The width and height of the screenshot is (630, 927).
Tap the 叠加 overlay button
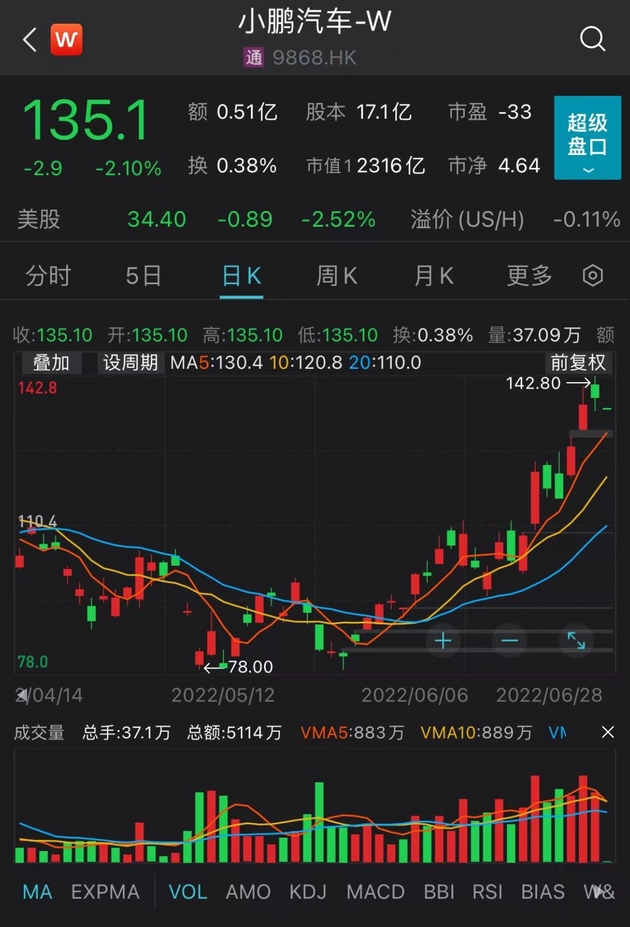pos(51,363)
